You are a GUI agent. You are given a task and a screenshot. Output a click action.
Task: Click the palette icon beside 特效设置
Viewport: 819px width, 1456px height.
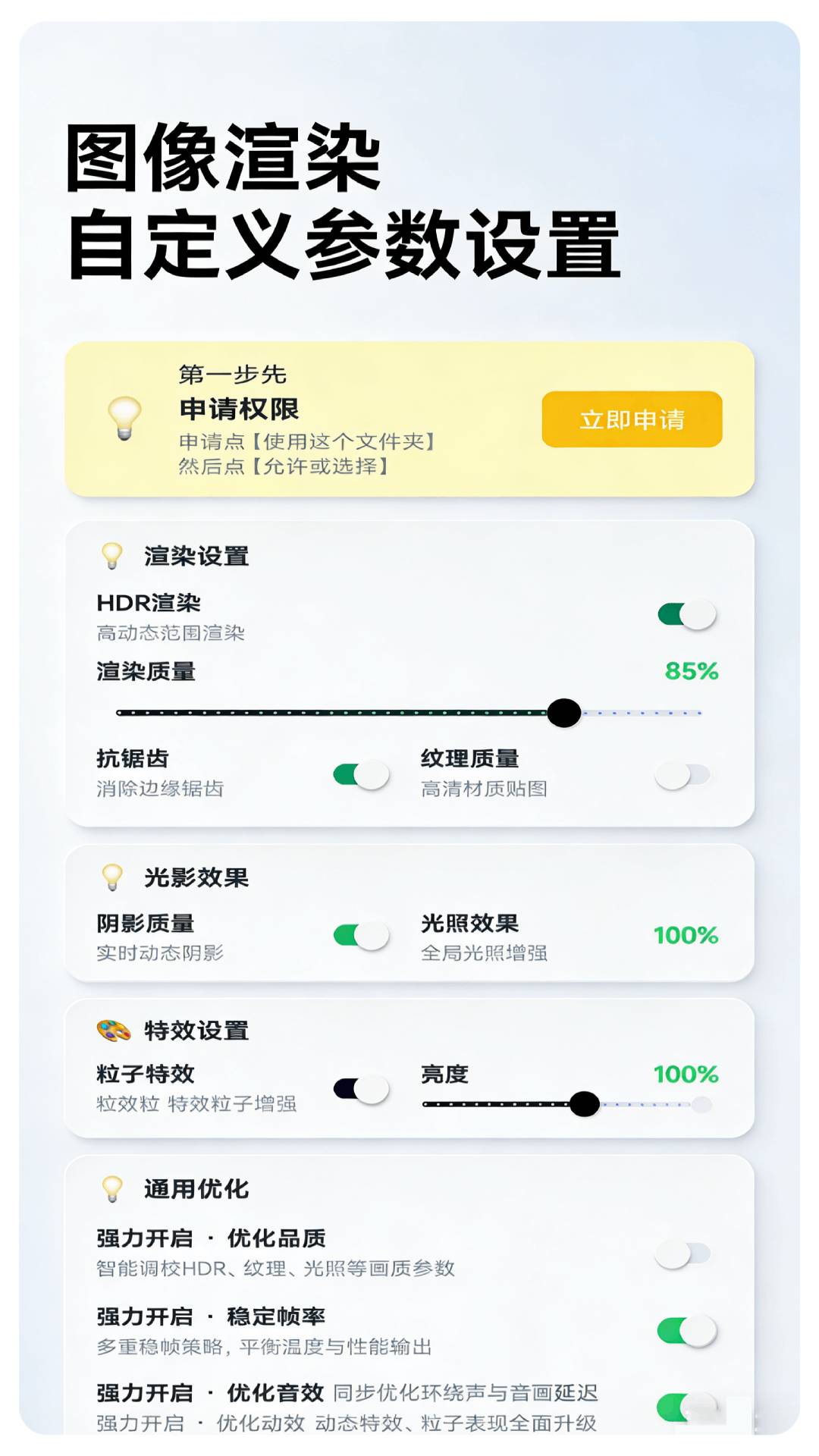click(112, 1030)
